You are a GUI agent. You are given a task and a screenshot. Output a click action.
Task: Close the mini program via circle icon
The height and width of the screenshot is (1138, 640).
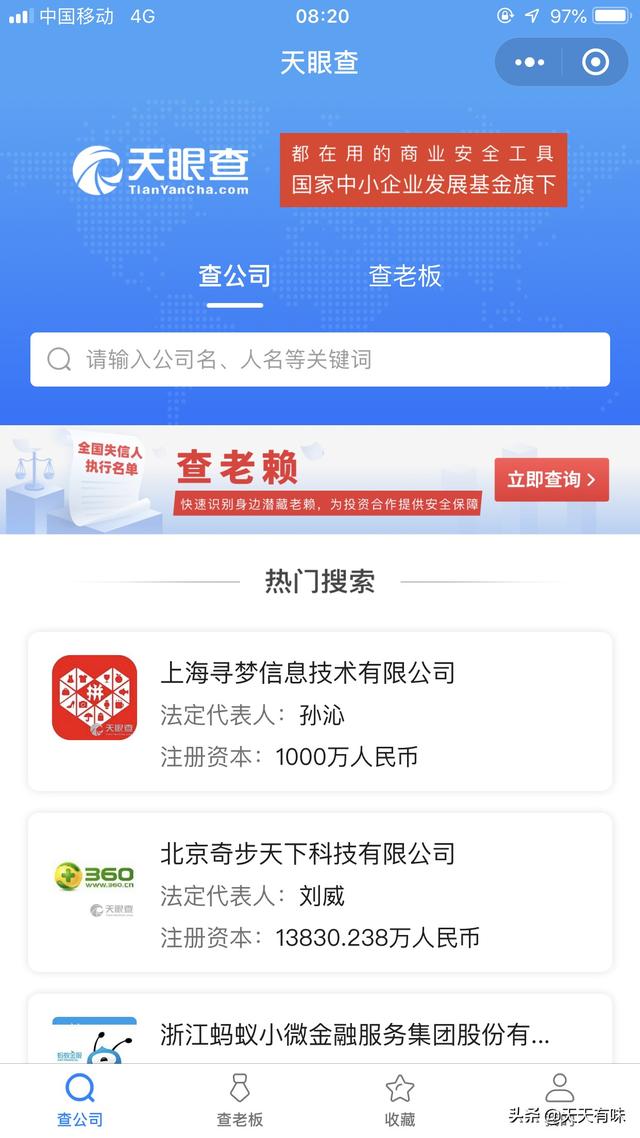(x=595, y=62)
